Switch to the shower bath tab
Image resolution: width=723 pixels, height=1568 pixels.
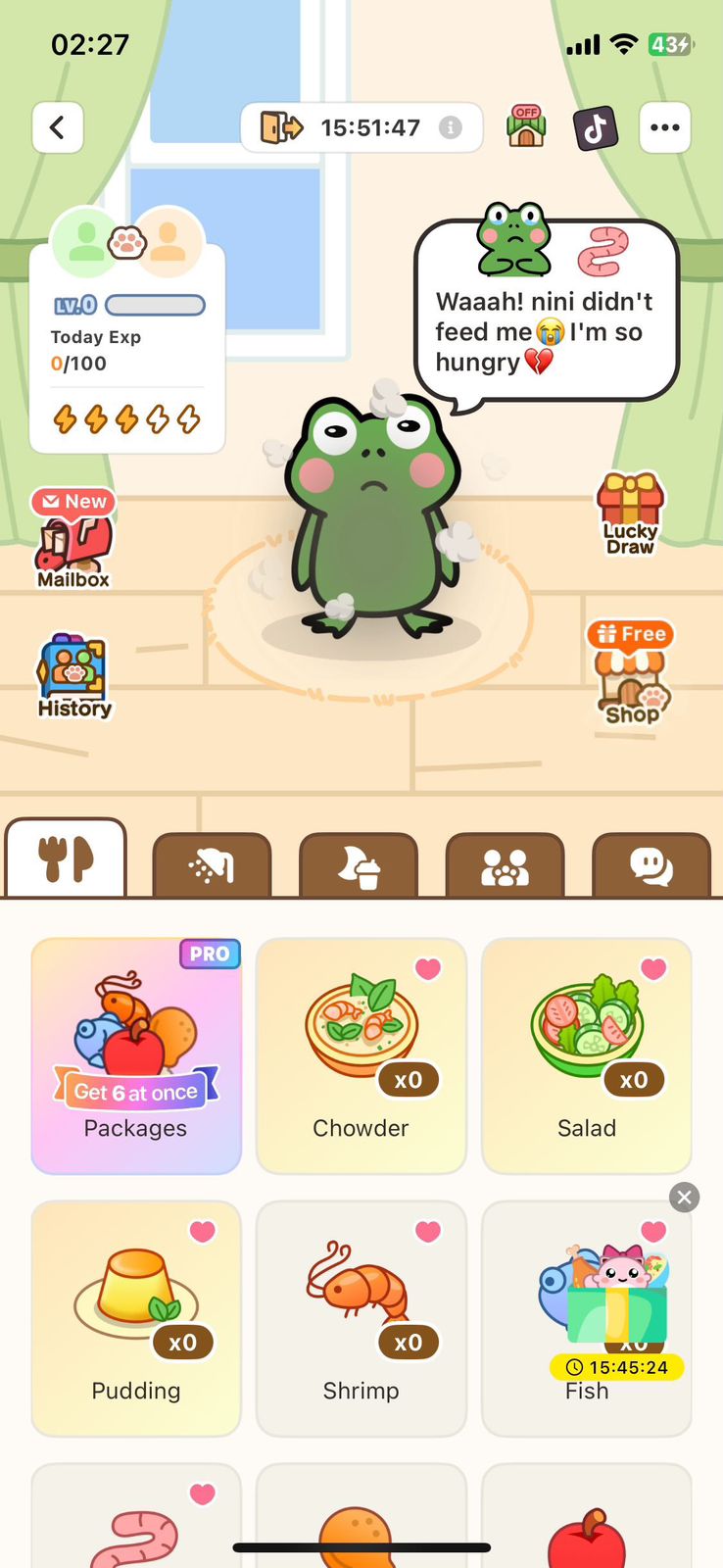click(212, 865)
